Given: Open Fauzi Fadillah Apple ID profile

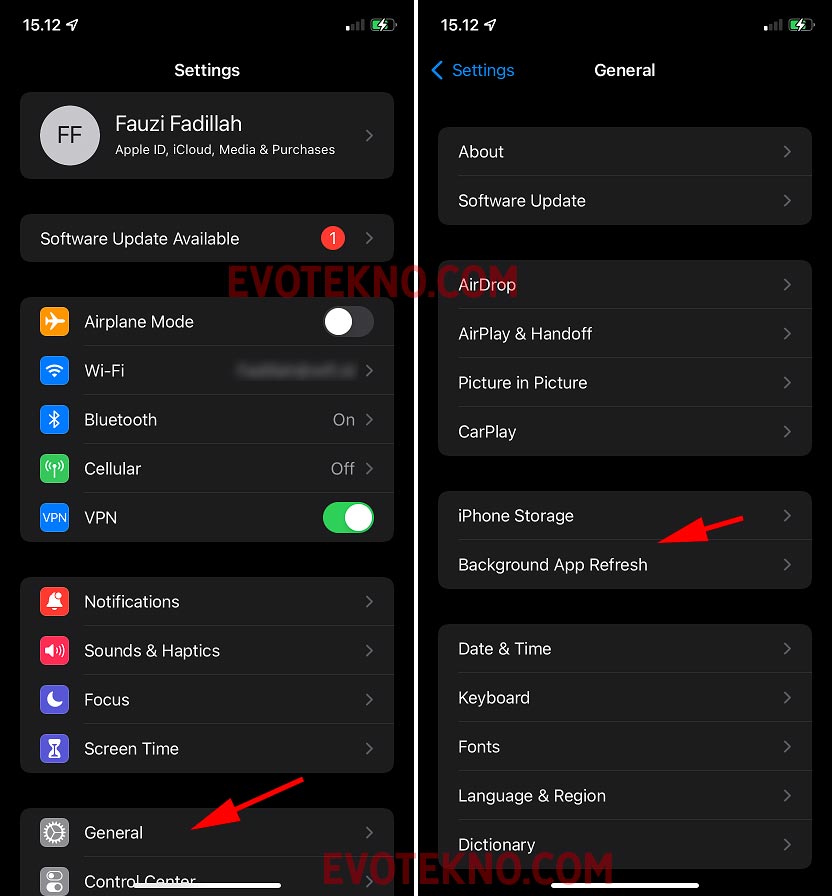Looking at the screenshot, I should 207,135.
